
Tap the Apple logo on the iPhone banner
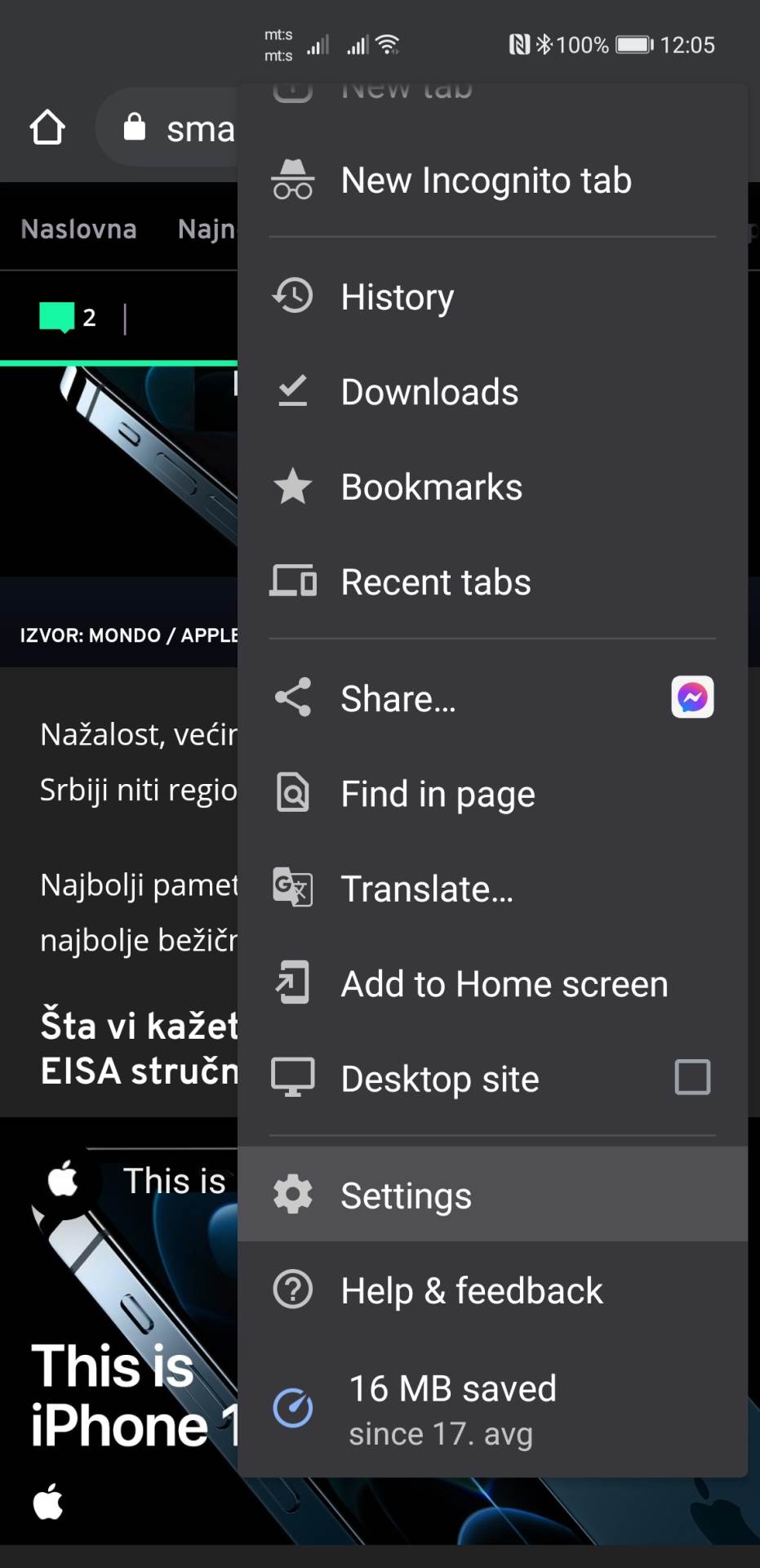coord(63,1178)
